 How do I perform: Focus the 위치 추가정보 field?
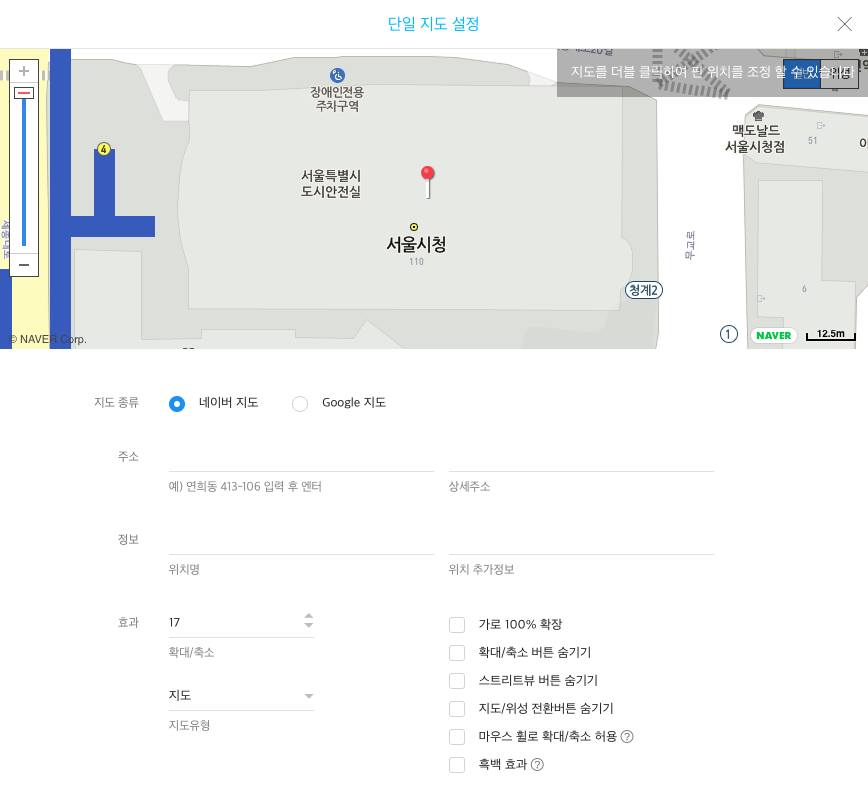[581, 541]
